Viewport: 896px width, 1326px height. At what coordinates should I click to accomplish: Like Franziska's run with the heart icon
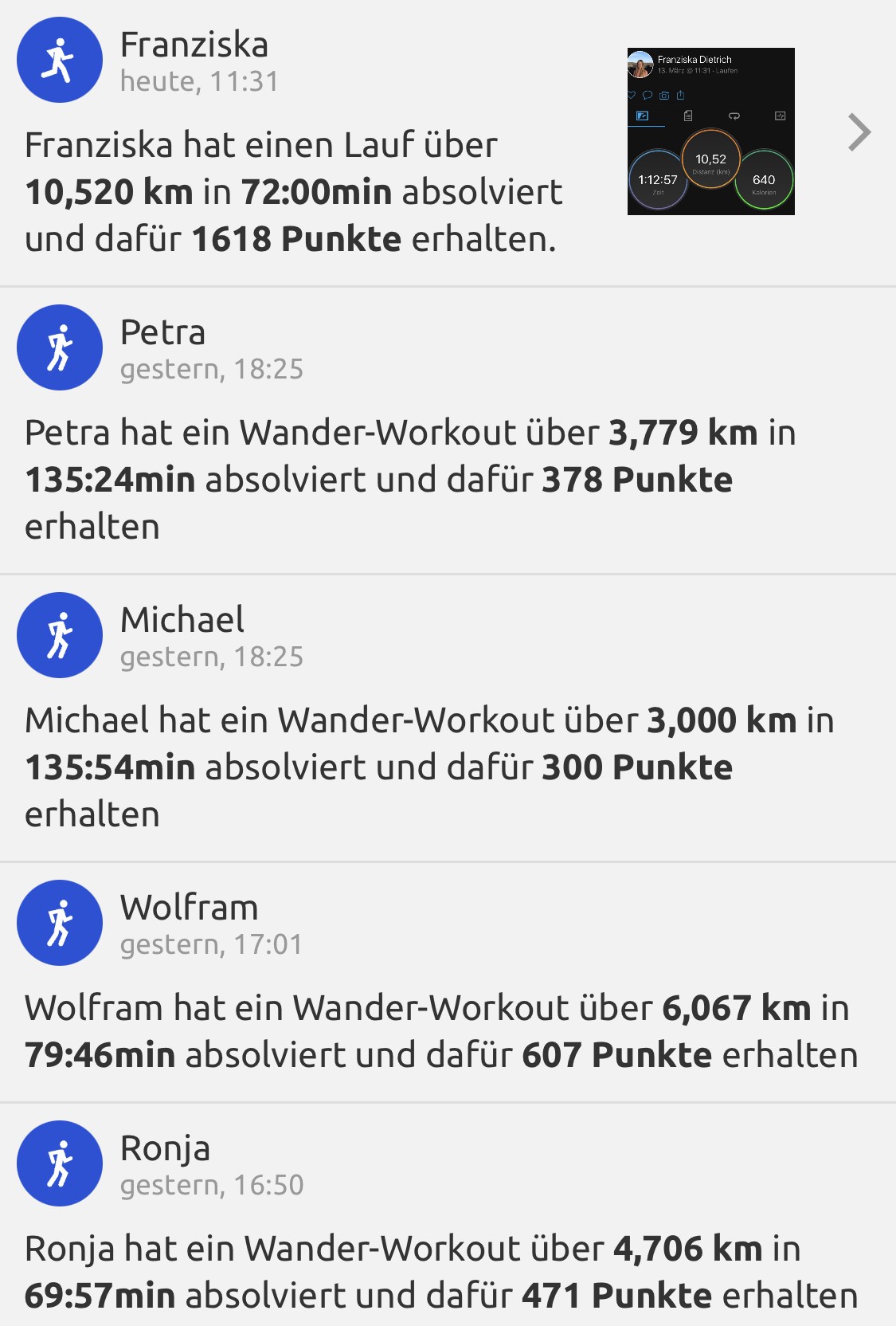click(x=631, y=96)
